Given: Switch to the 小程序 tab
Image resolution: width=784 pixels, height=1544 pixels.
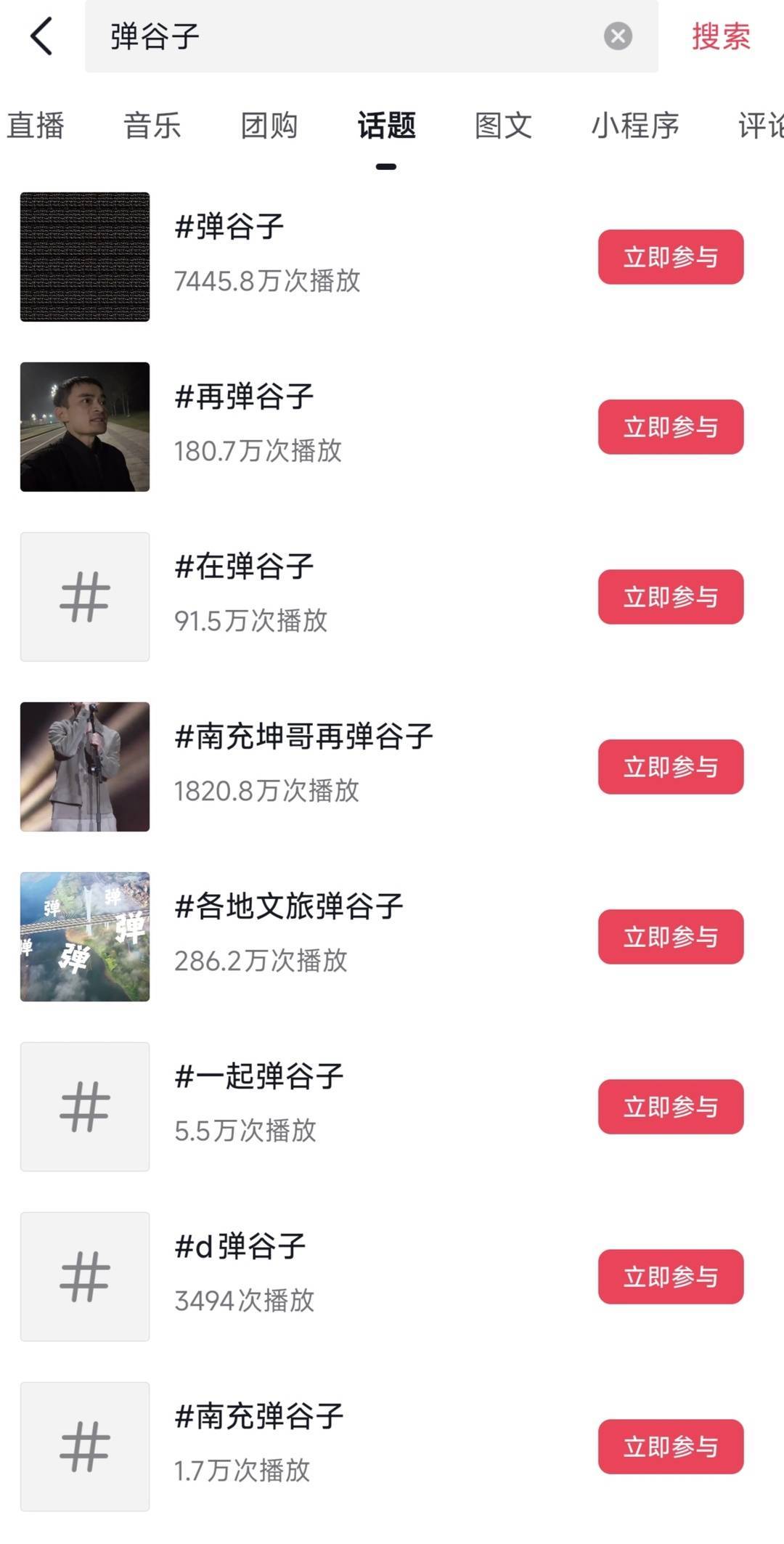Looking at the screenshot, I should coord(635,126).
